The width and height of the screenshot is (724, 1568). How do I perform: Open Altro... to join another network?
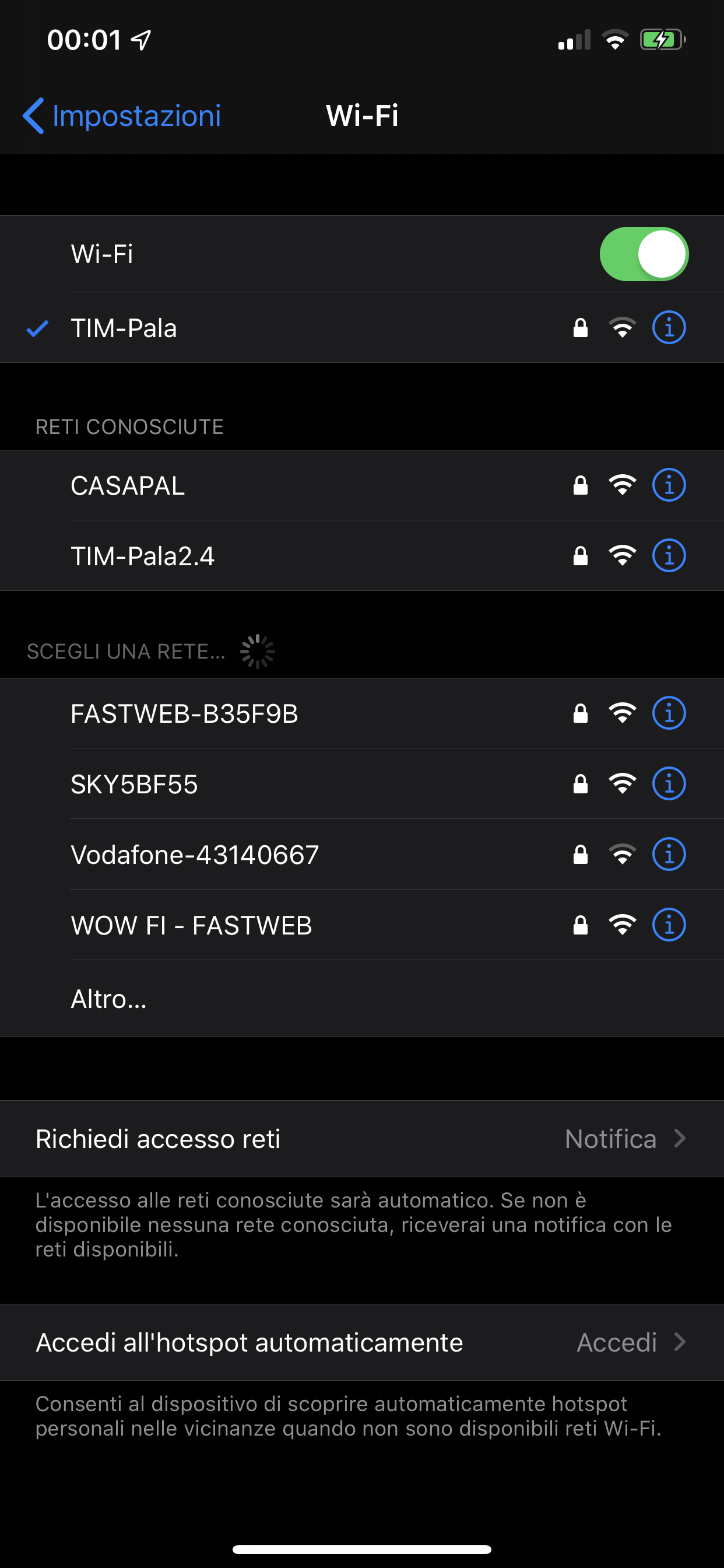362,999
